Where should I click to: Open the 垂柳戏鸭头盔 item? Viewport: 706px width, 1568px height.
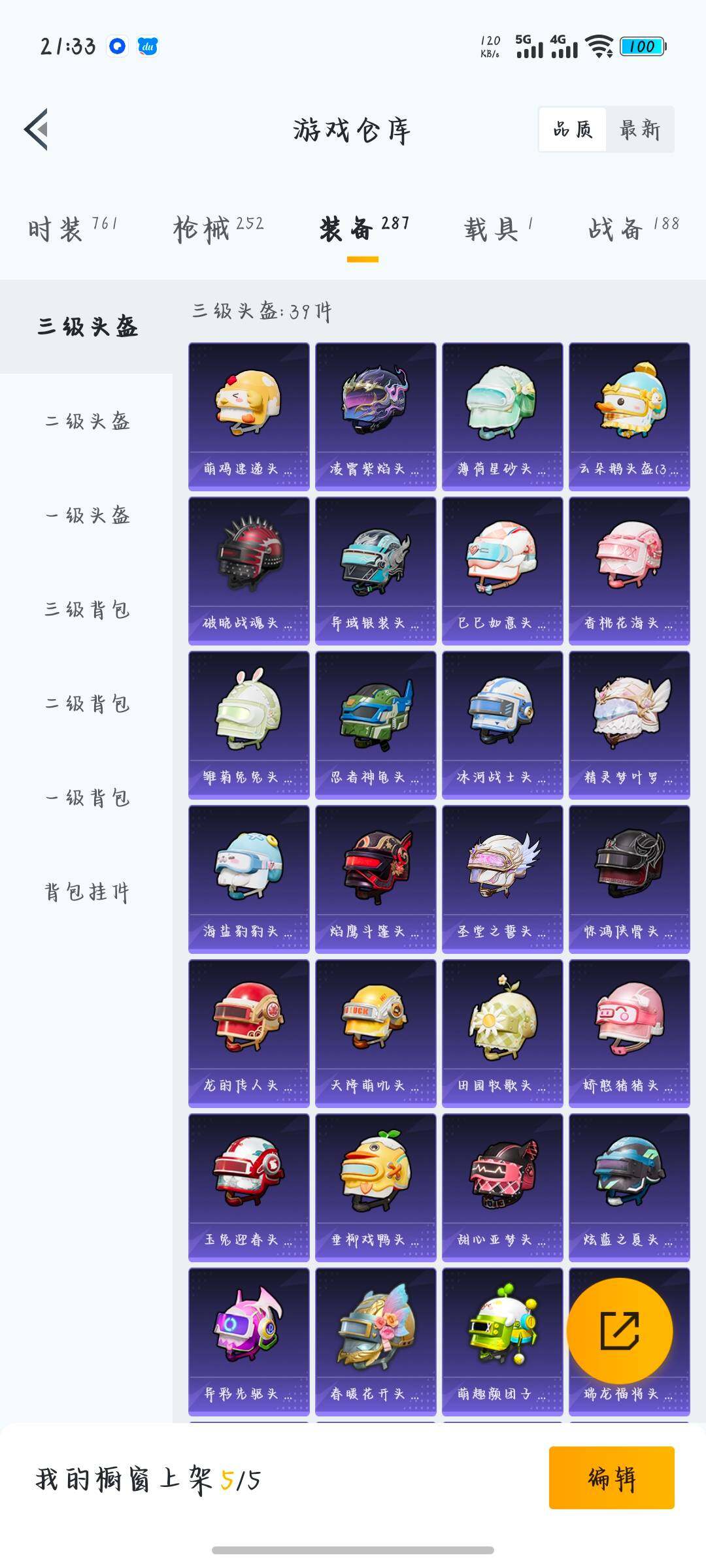[375, 1187]
